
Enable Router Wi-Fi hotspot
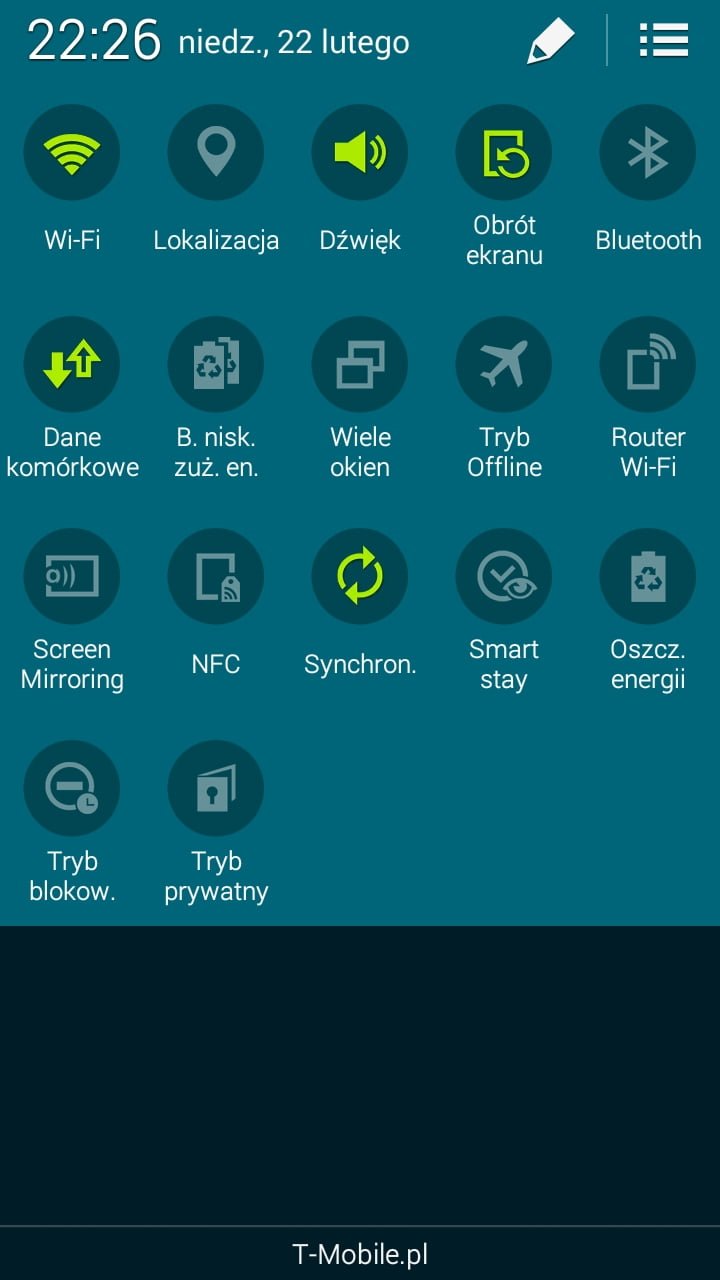click(x=648, y=365)
